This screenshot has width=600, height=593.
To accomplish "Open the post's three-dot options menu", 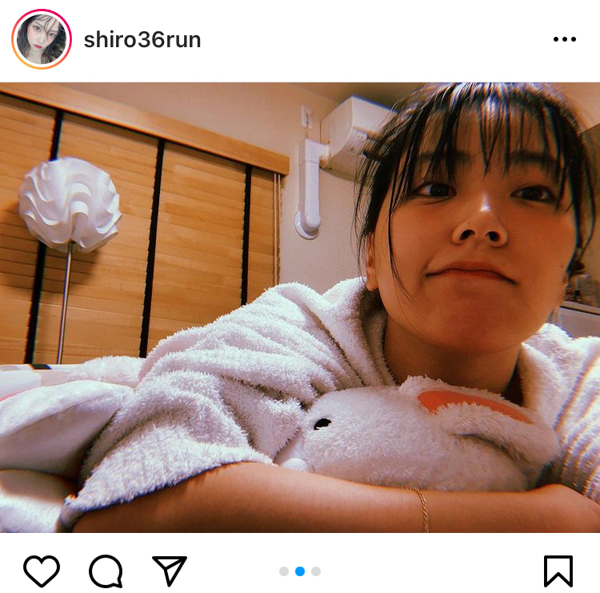I will [564, 40].
